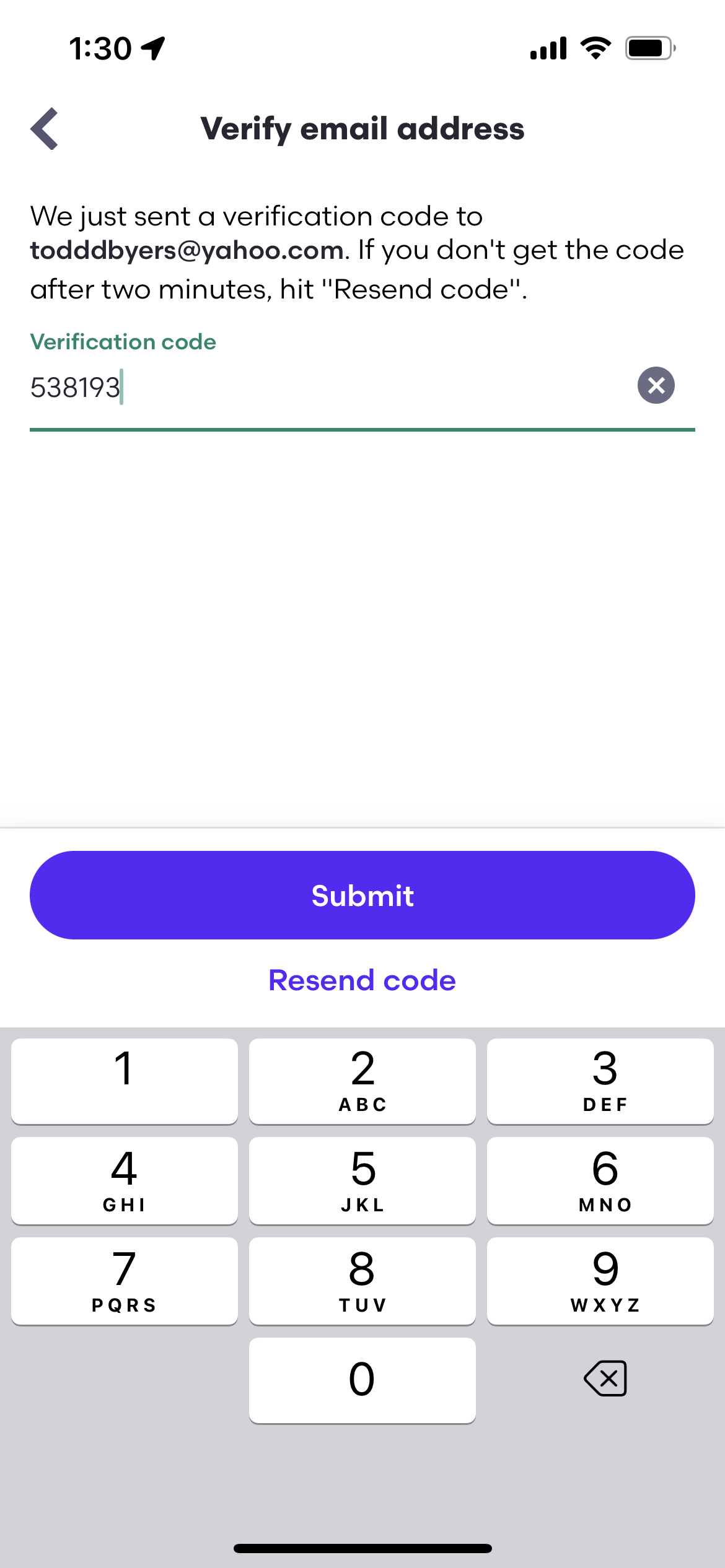Screen dimensions: 725x1568
Task: Request a new code with Resend code
Action: pyautogui.click(x=362, y=980)
